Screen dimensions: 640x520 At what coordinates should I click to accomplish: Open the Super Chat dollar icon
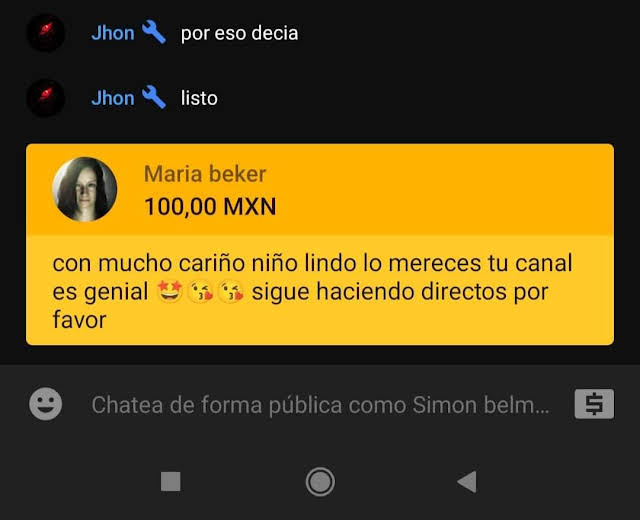tap(593, 404)
